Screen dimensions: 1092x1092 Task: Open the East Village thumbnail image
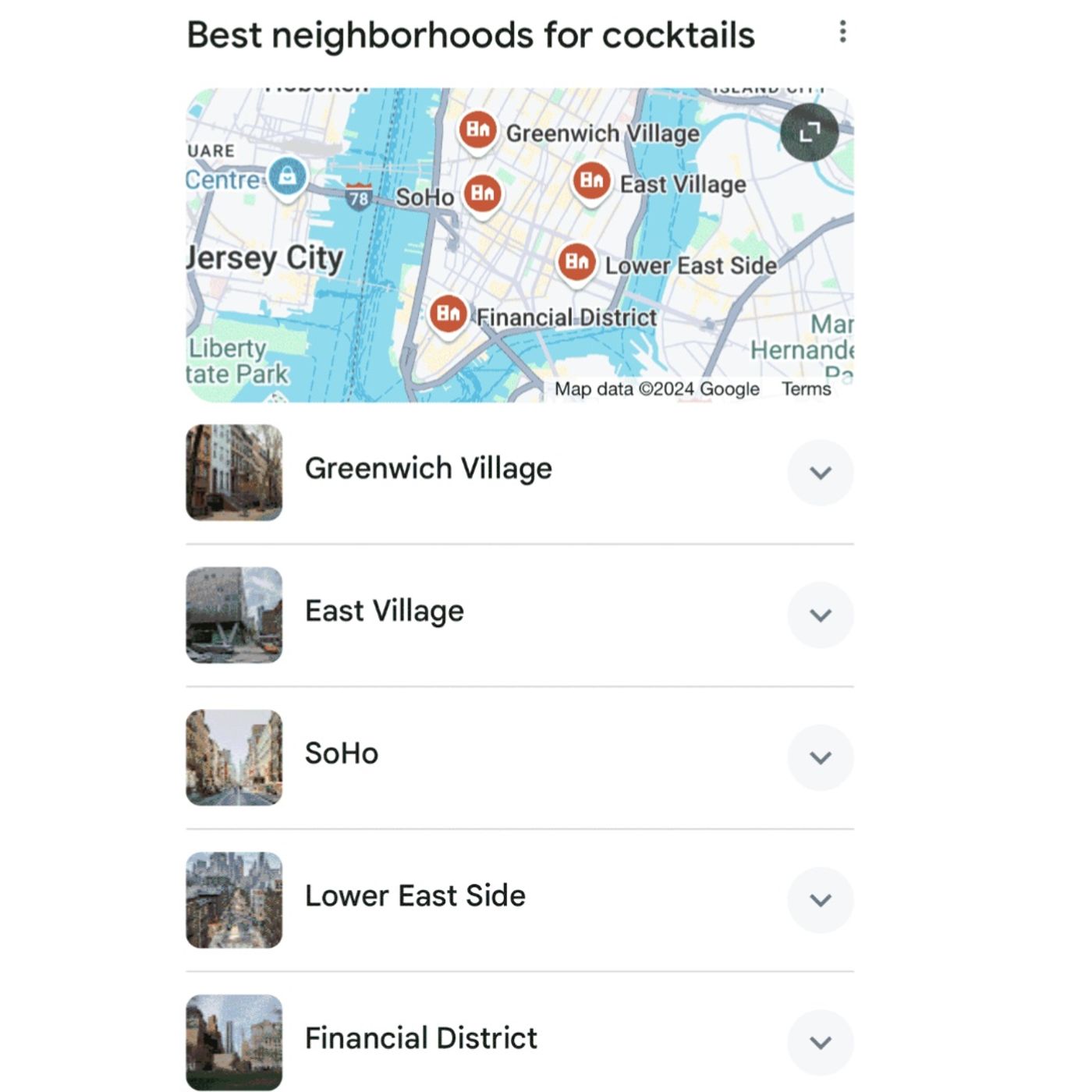(234, 615)
